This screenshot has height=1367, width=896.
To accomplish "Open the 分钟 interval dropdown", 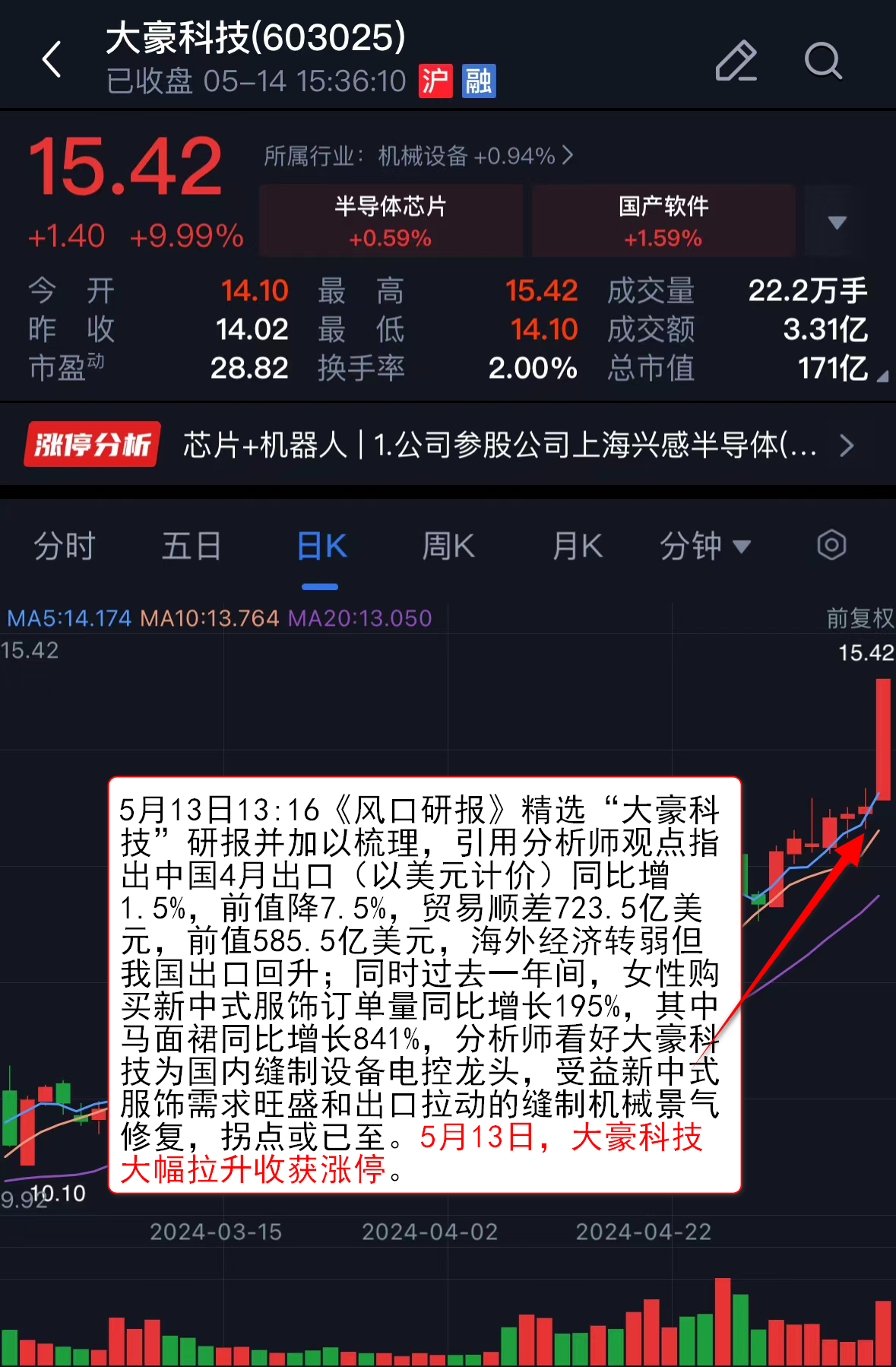I will click(704, 546).
